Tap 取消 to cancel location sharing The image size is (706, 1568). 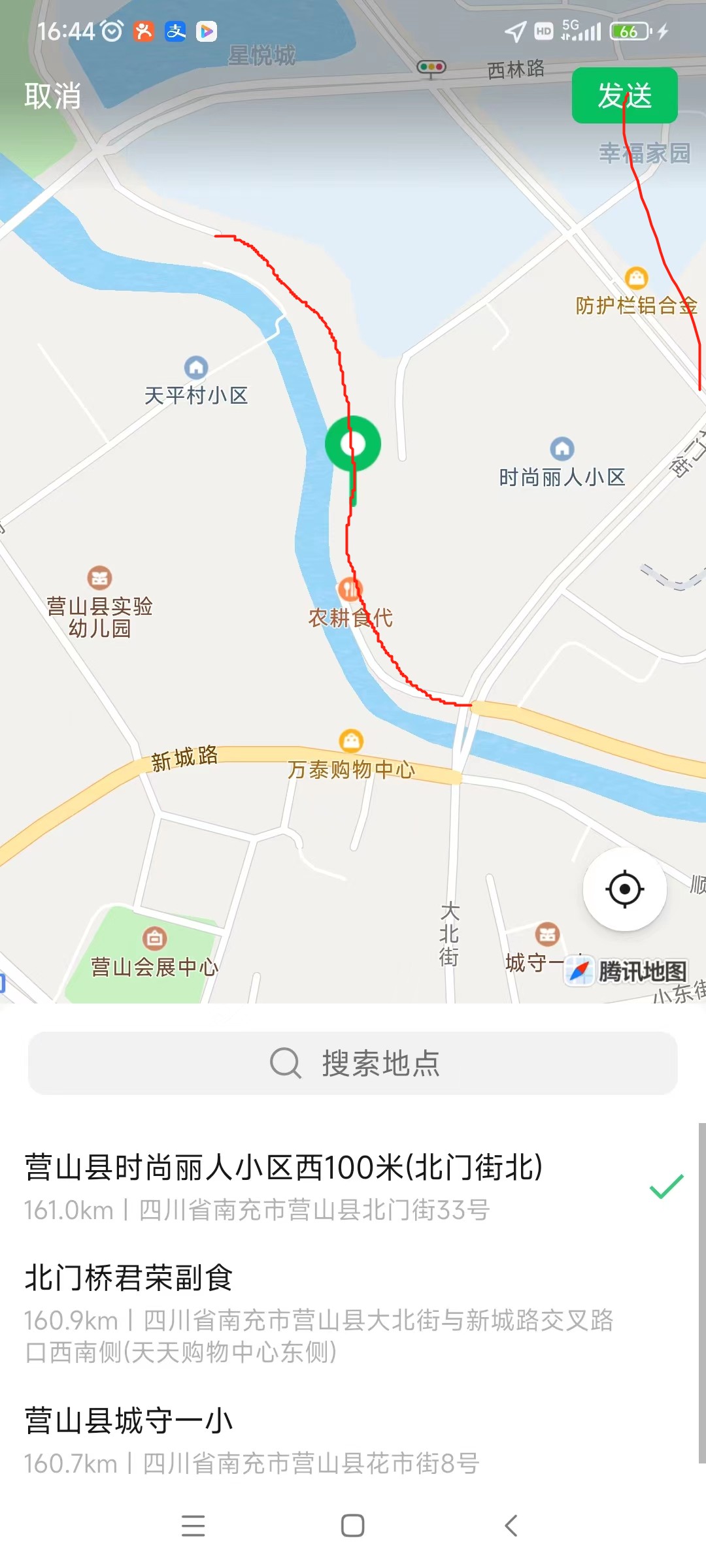click(53, 96)
